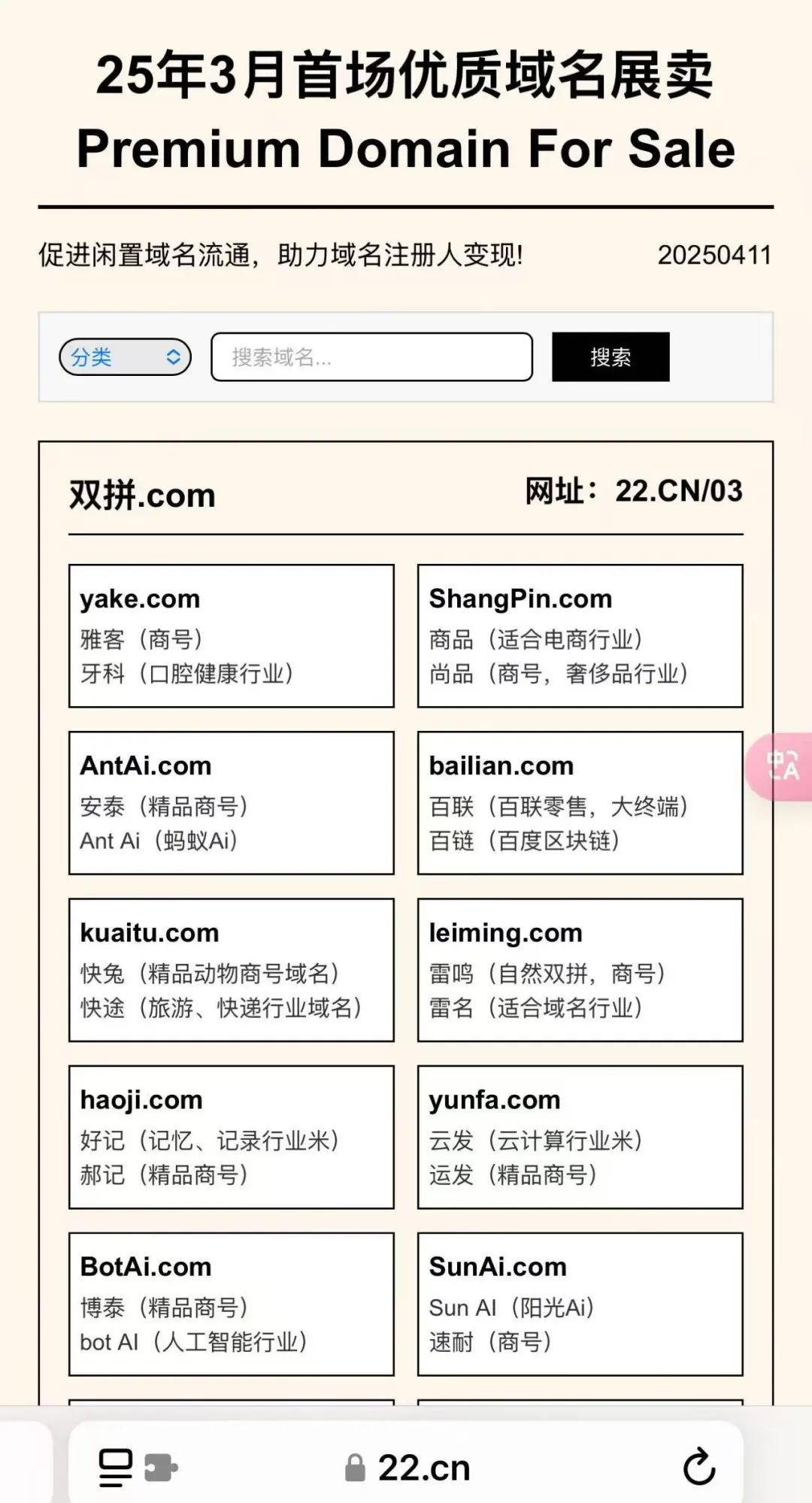Open the kuaitu.com domain card

(x=232, y=970)
